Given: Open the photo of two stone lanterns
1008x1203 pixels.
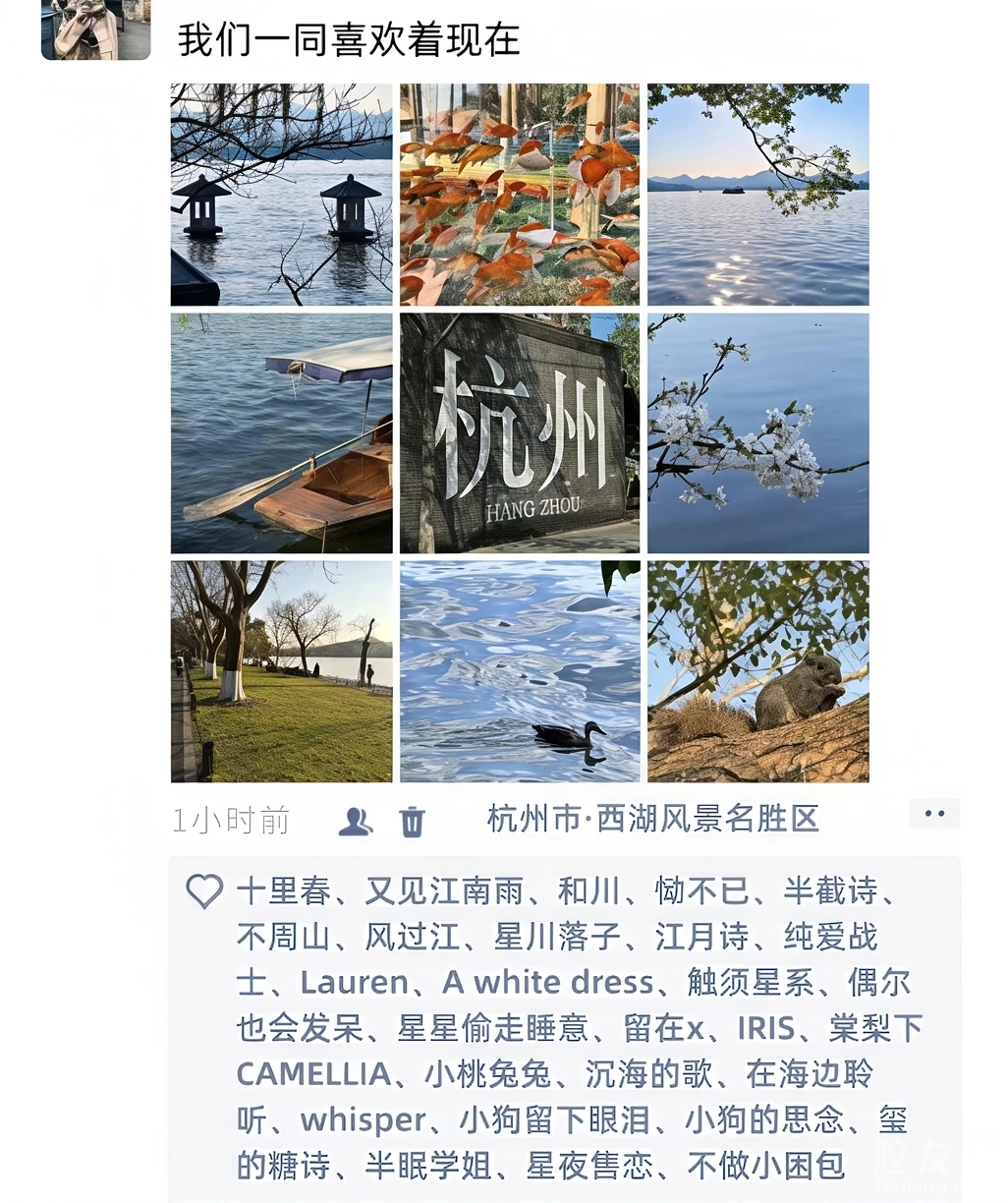Looking at the screenshot, I should [x=281, y=195].
